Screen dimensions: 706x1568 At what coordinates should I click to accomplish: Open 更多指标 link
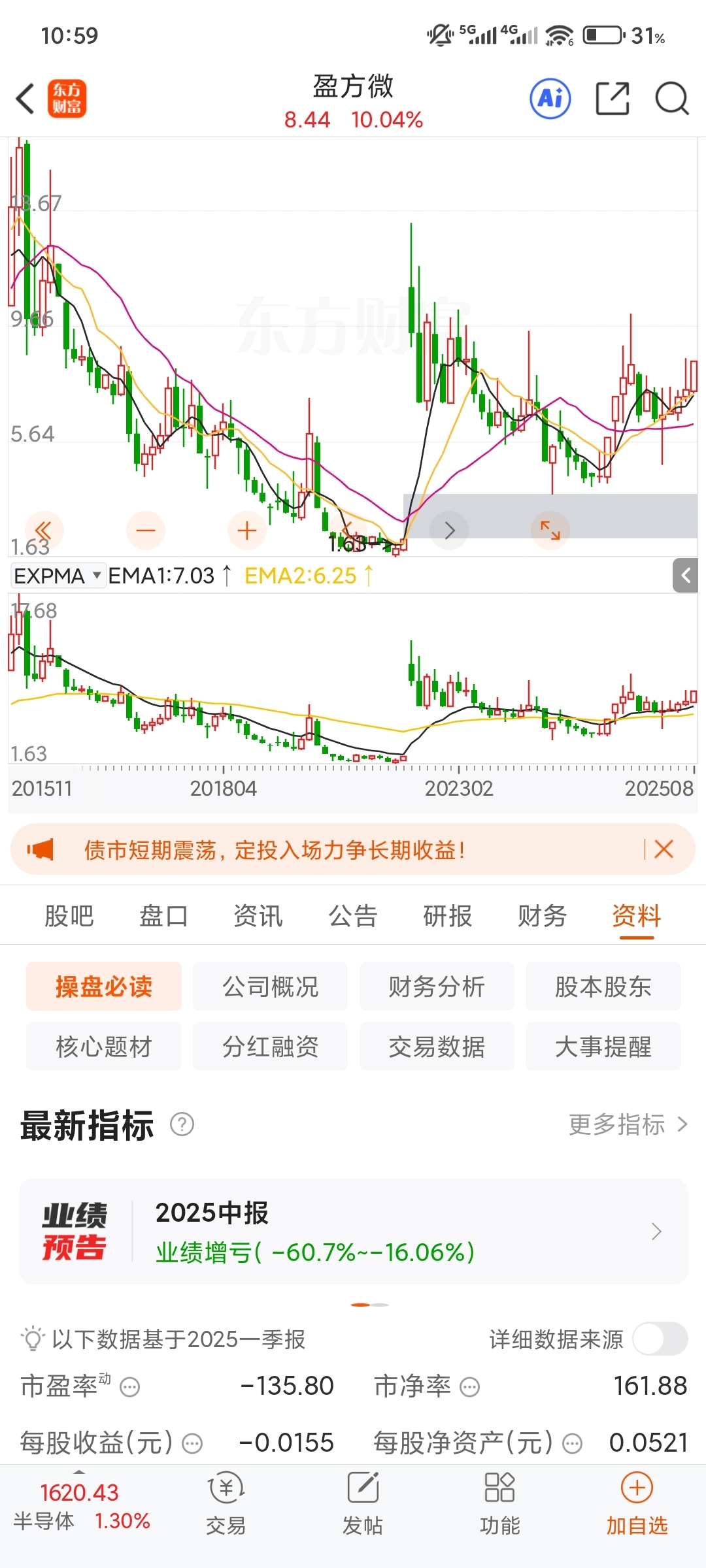tap(628, 1124)
